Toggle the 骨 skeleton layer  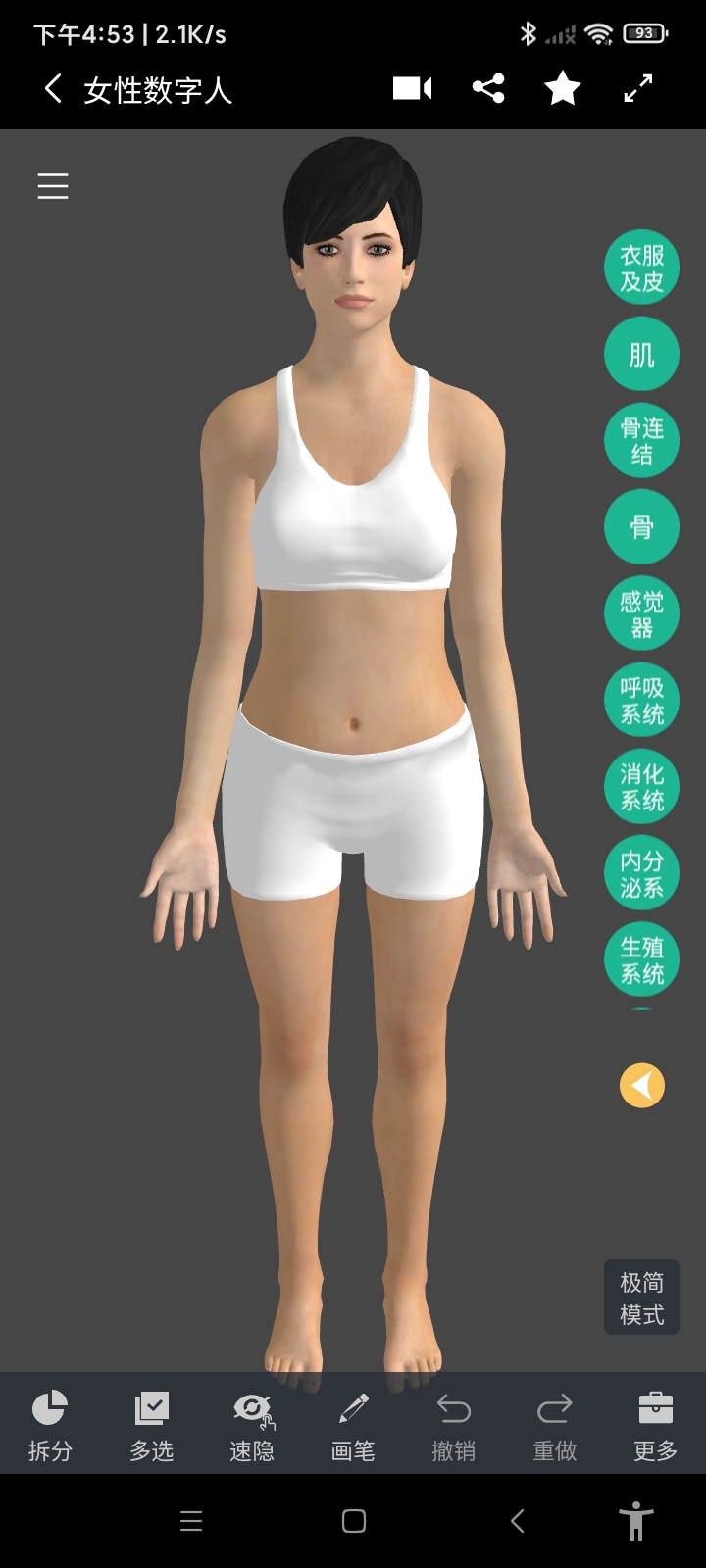point(641,527)
